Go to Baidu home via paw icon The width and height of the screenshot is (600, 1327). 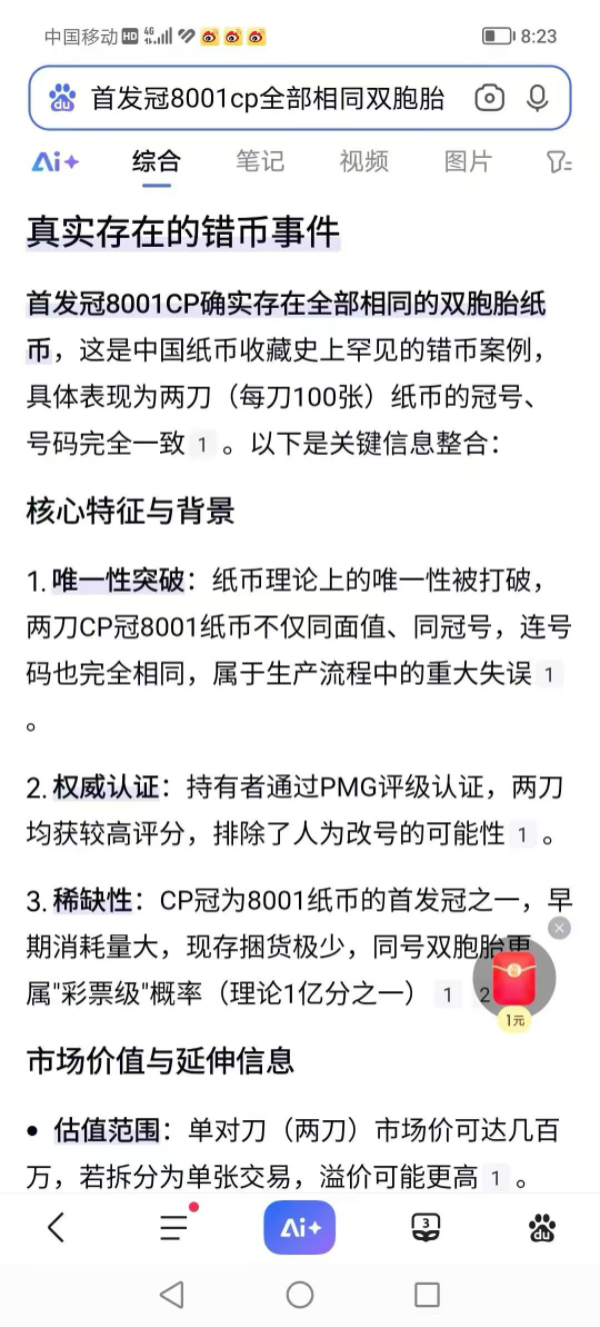pyautogui.click(x=542, y=1227)
